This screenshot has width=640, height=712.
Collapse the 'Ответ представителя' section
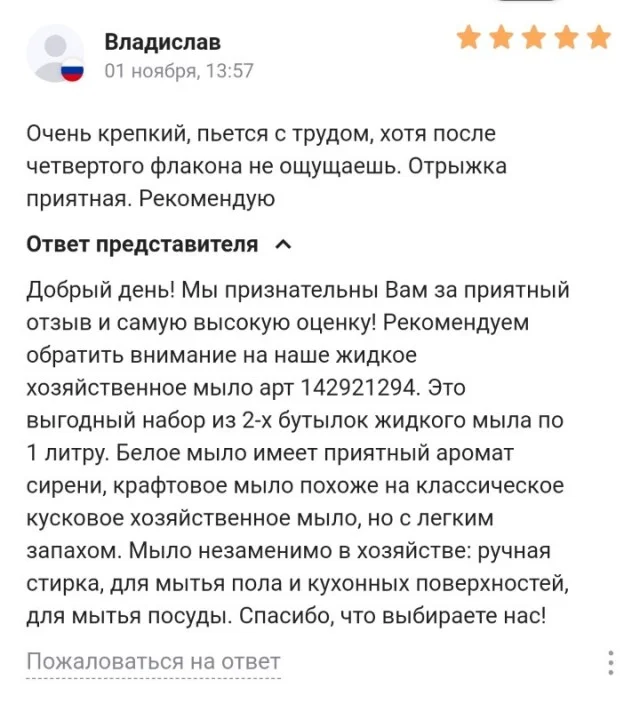pyautogui.click(x=283, y=244)
